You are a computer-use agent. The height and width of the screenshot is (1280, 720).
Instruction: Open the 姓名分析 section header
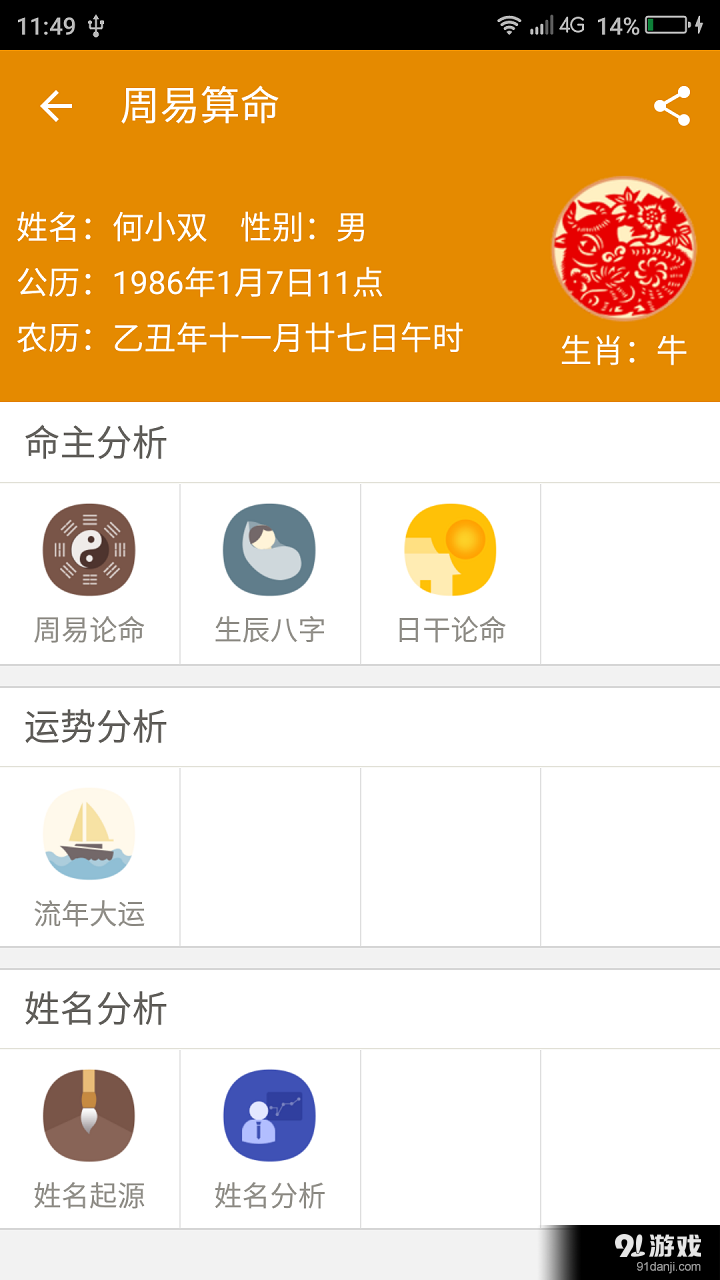(x=71, y=1009)
